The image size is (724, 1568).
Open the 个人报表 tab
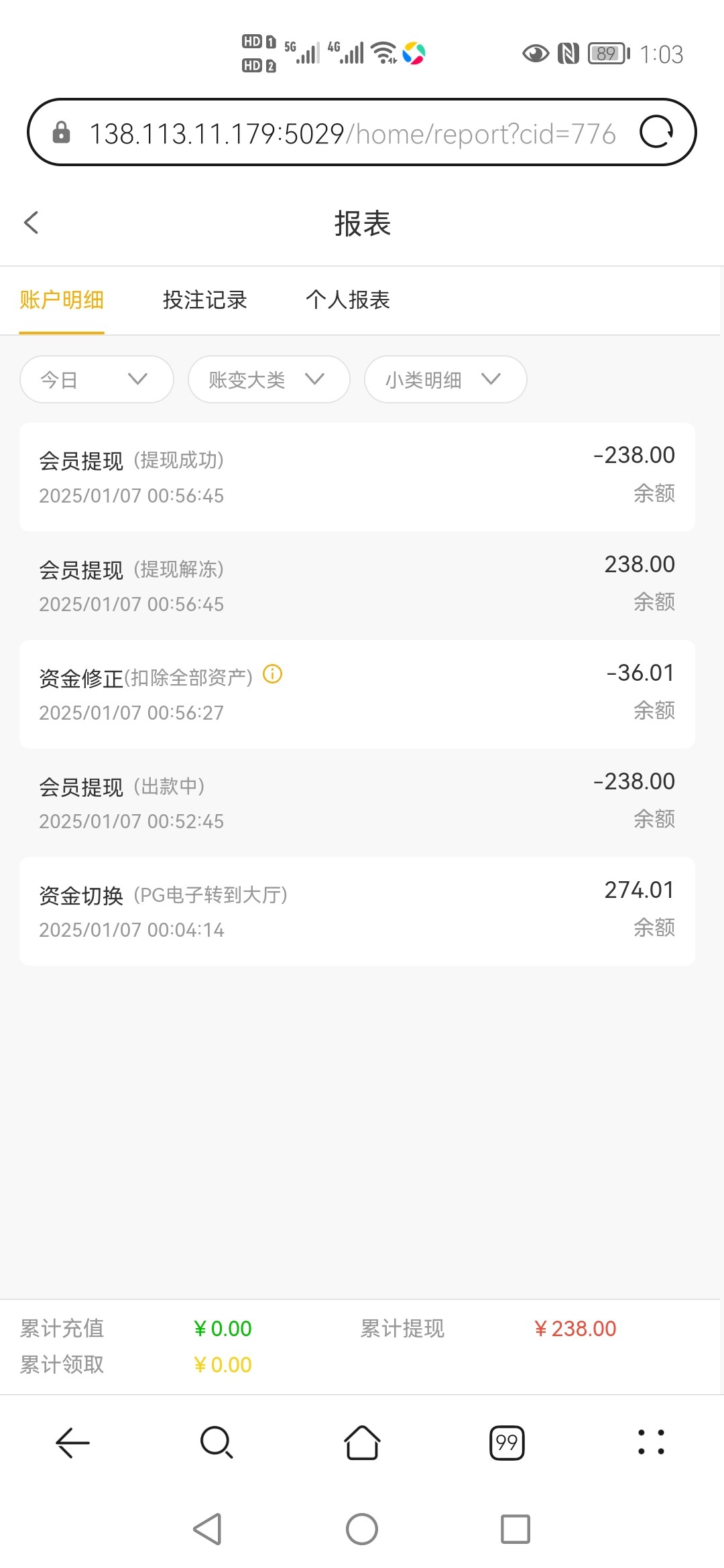tap(347, 300)
